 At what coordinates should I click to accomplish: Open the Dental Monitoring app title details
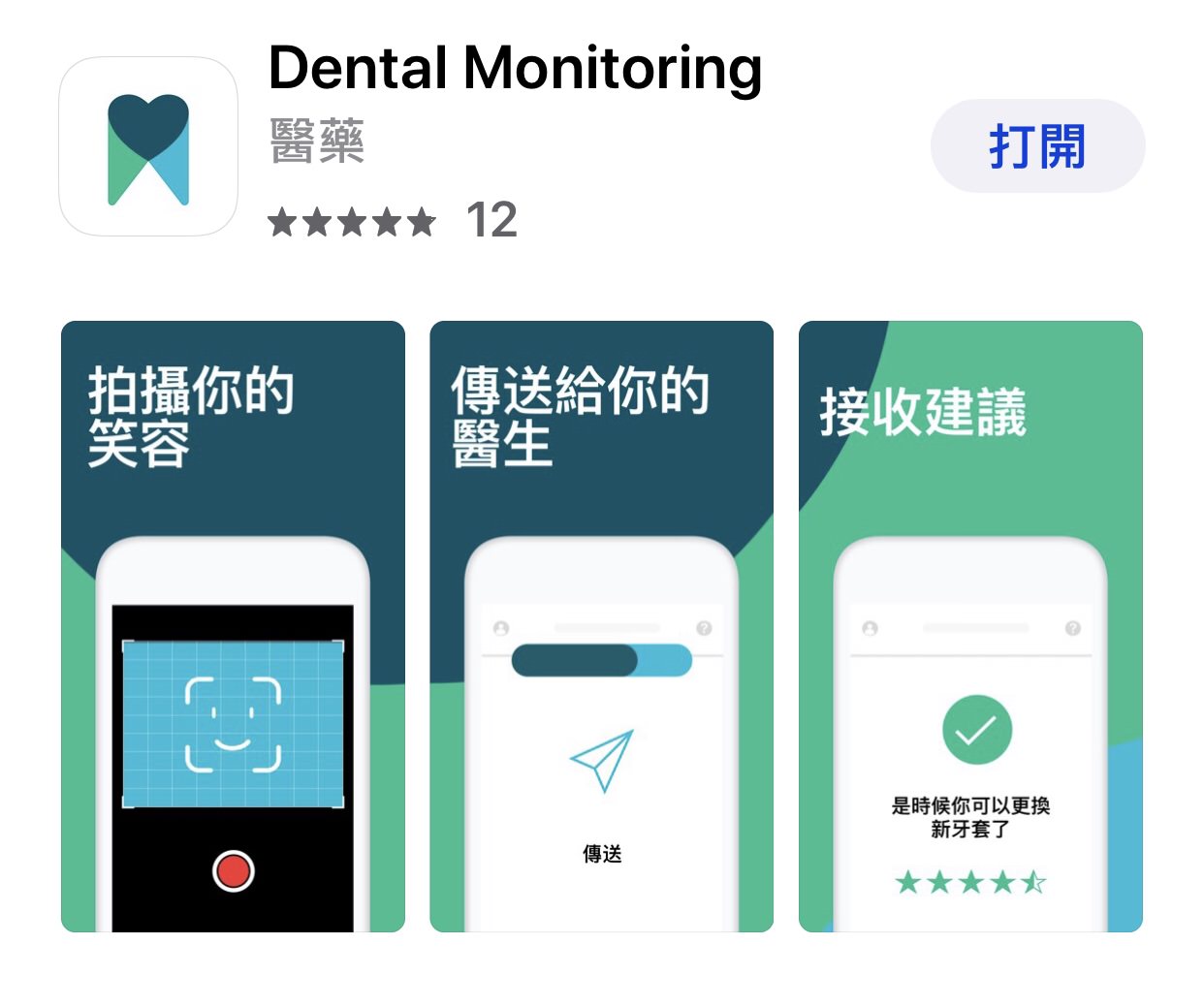[x=515, y=70]
